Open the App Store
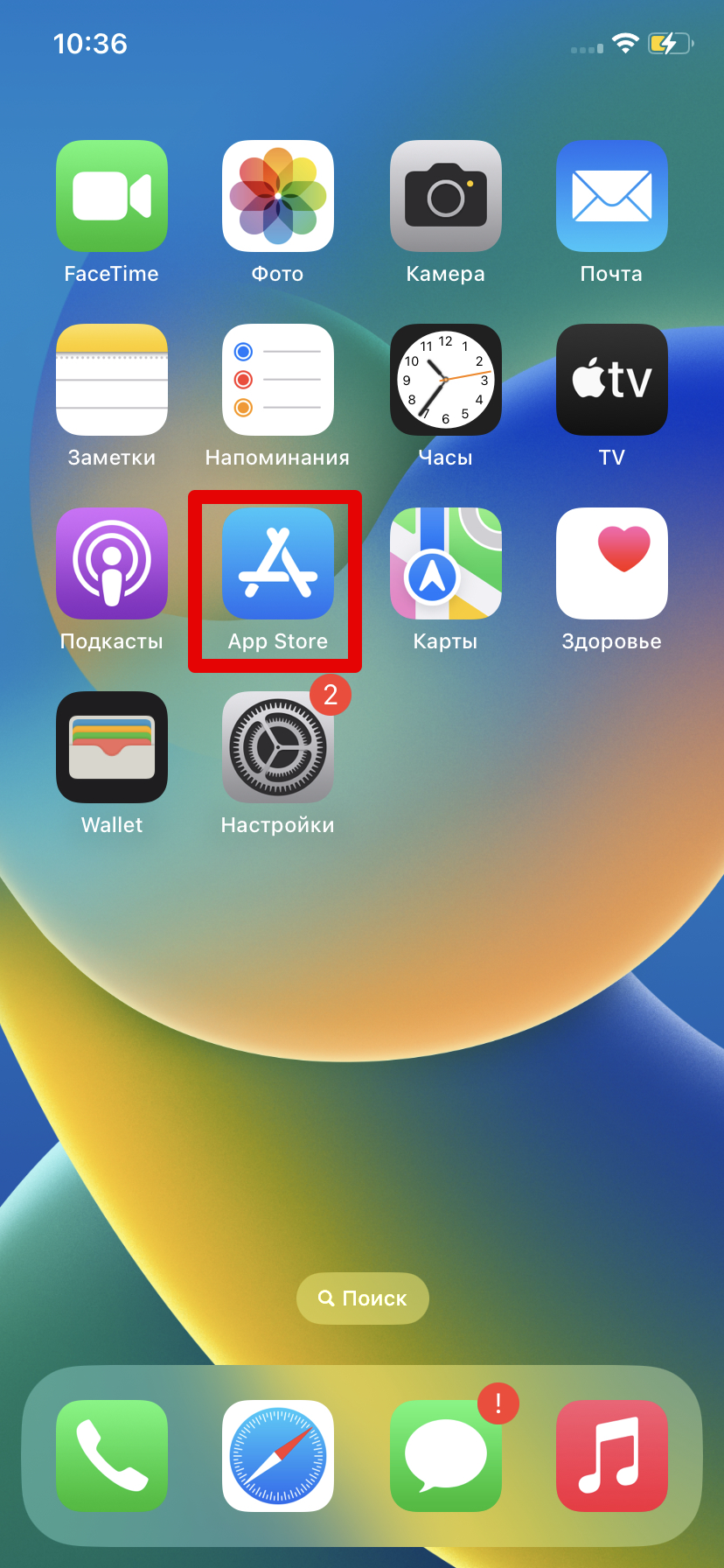 [x=276, y=563]
